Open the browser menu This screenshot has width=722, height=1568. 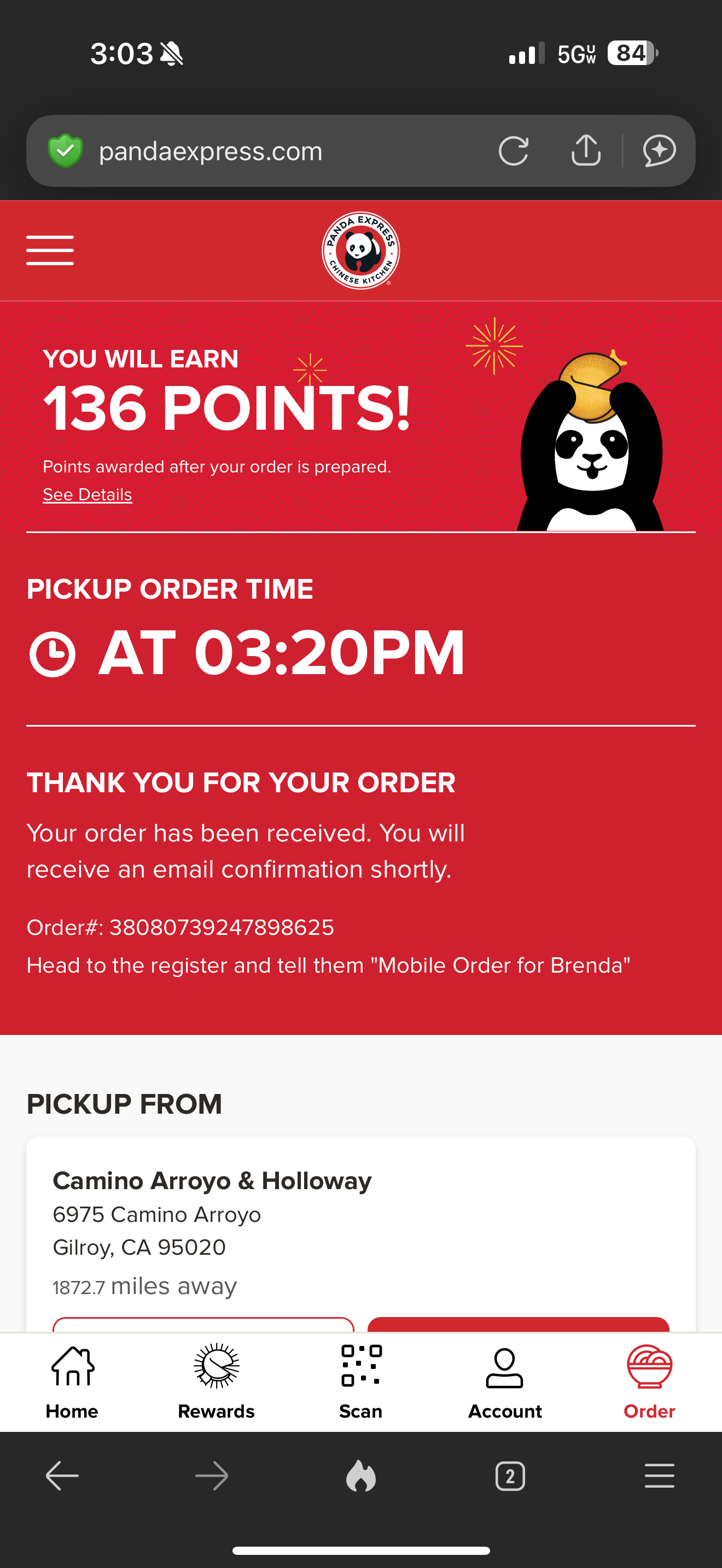point(659,1476)
